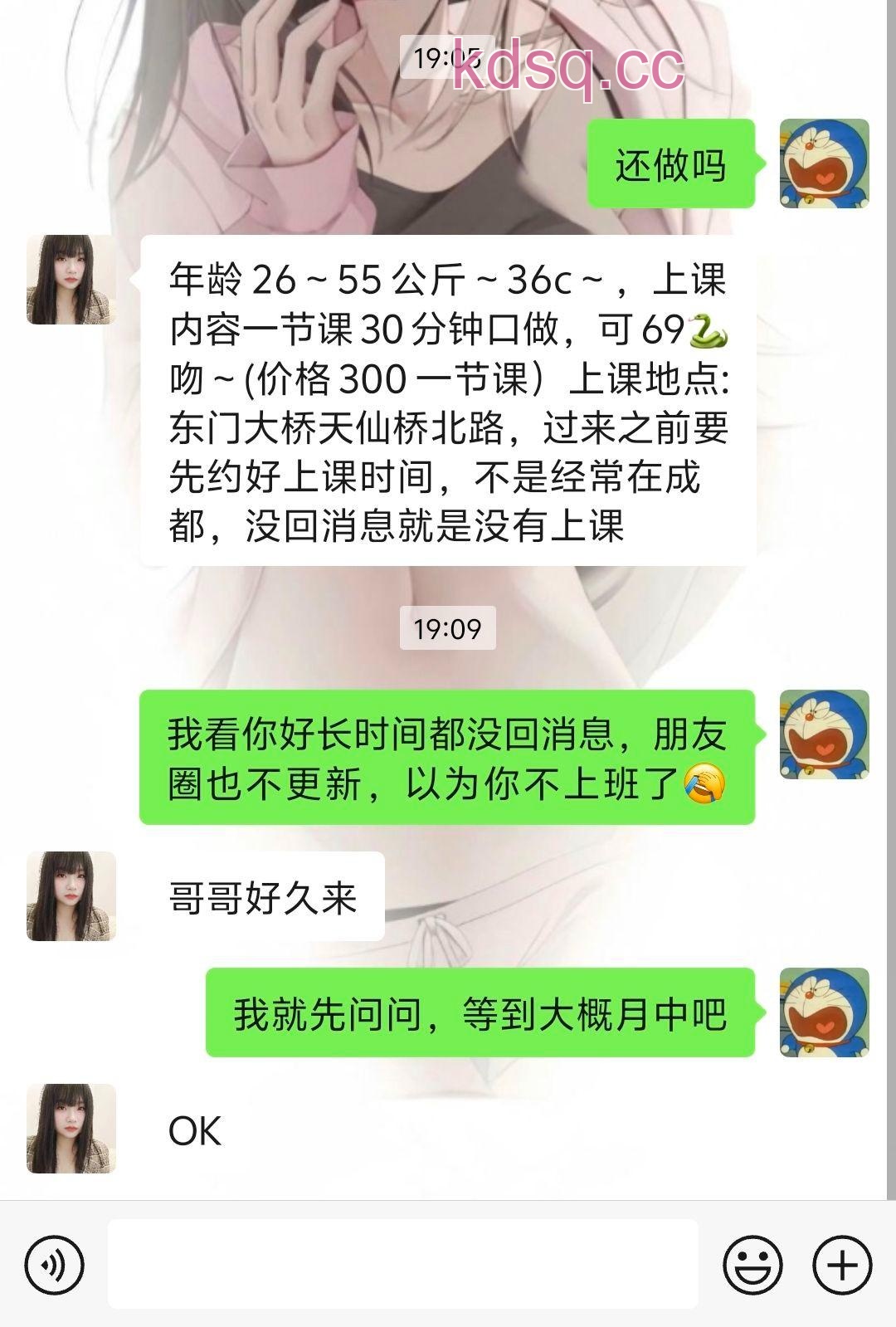Open contact avatar beside the OK message
896x1327 pixels.
[x=71, y=1129]
